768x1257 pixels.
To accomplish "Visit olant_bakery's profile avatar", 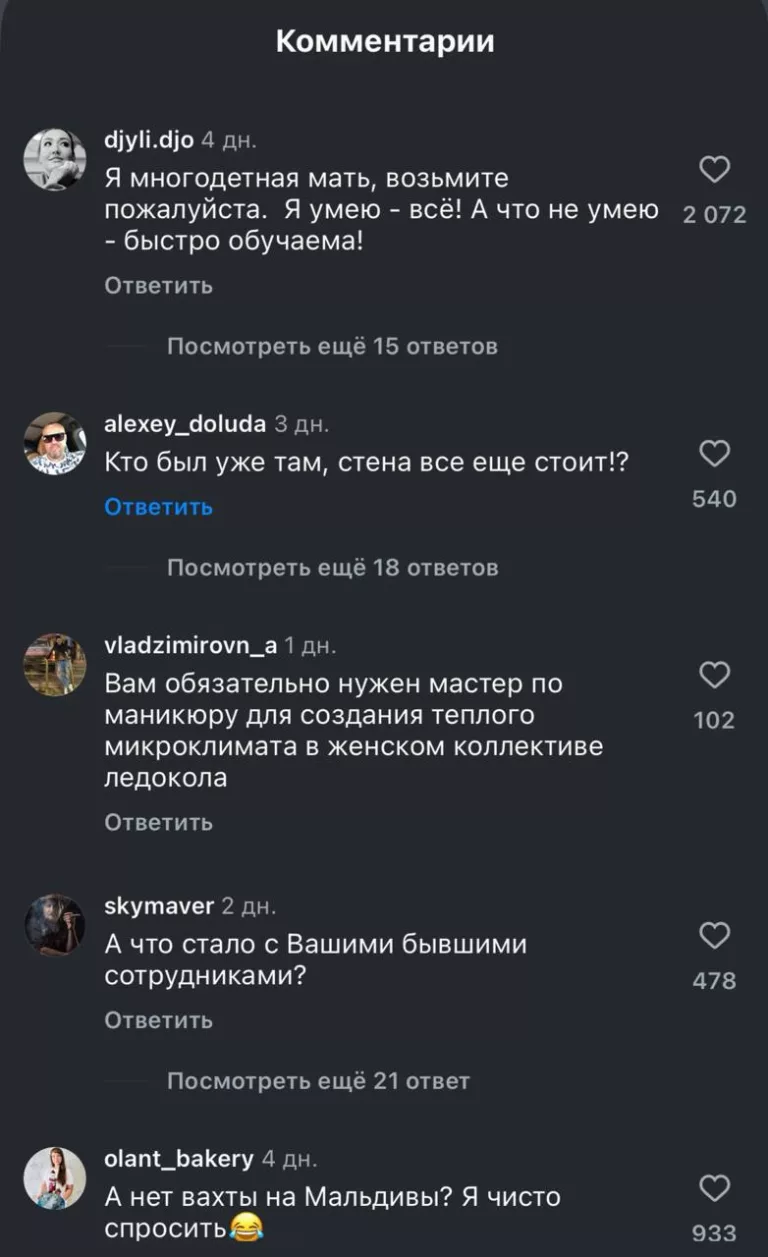I will click(55, 1178).
